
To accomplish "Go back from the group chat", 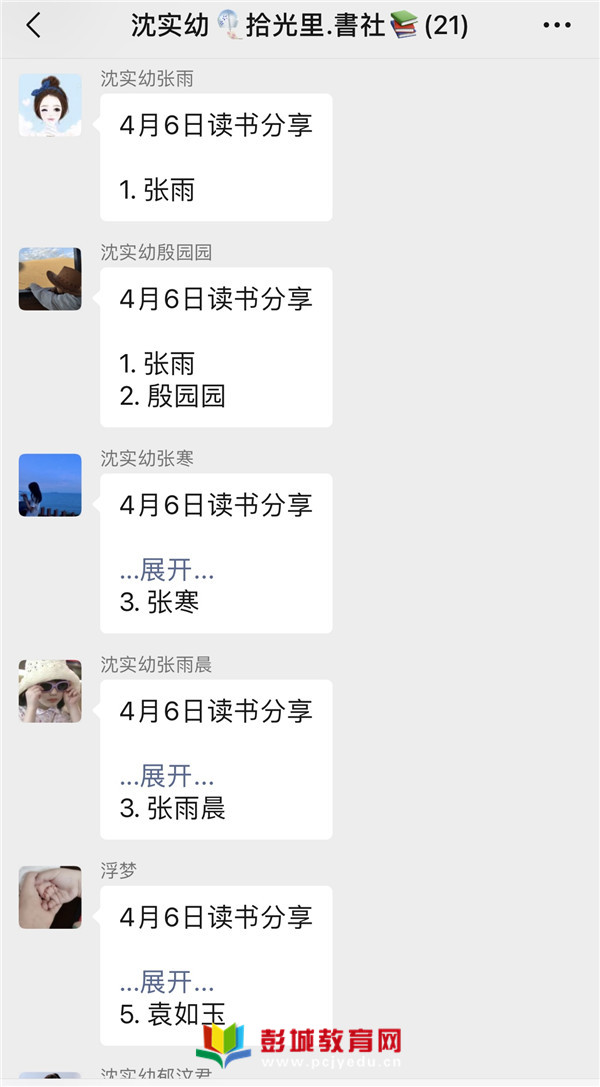I will pyautogui.click(x=34, y=26).
